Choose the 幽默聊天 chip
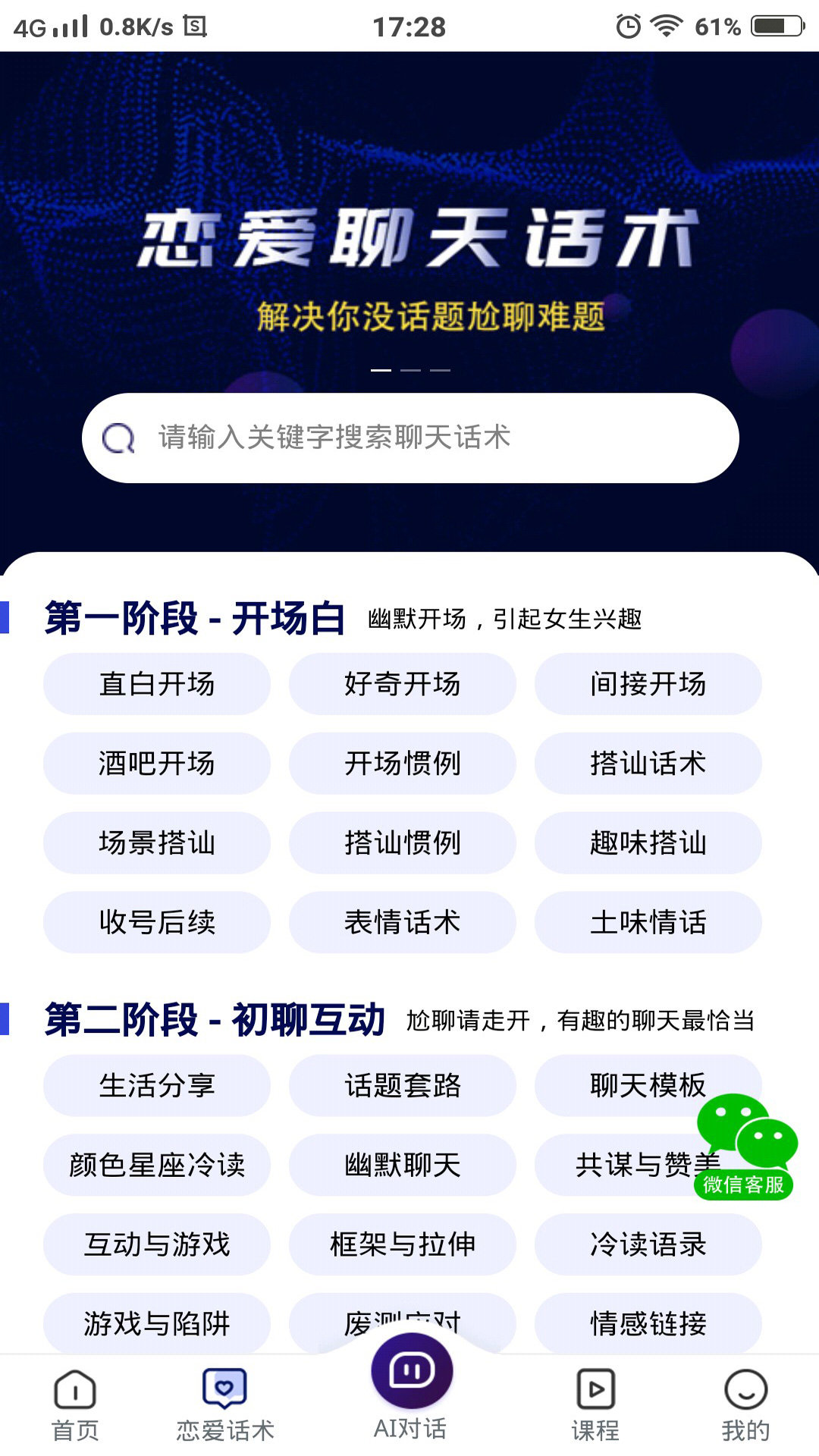 click(403, 1166)
